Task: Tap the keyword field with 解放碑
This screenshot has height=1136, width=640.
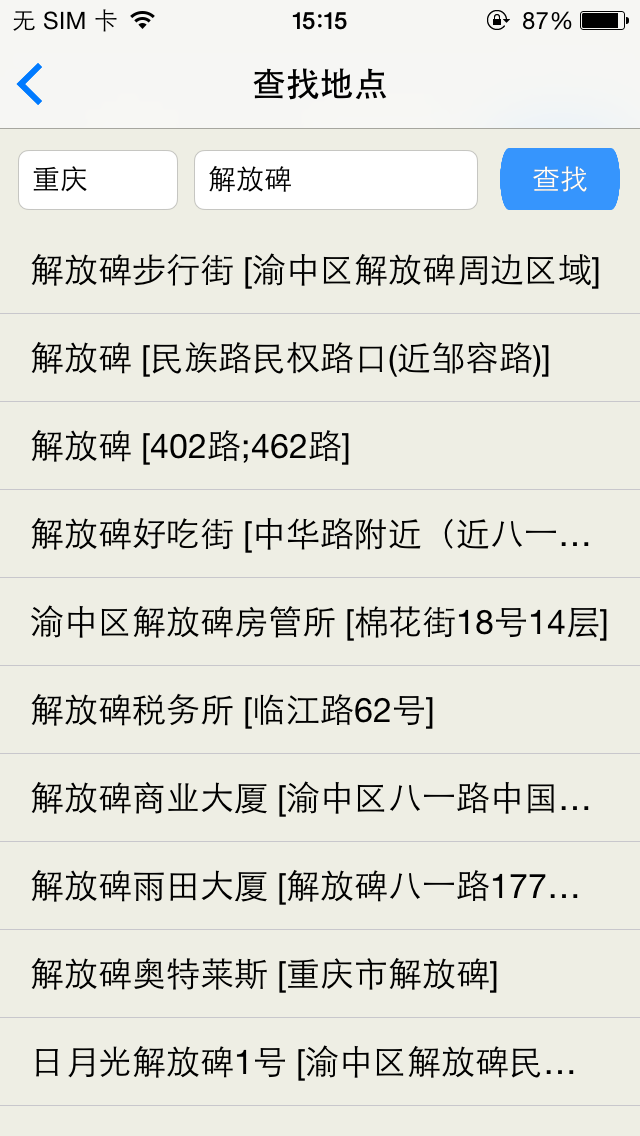Action: click(x=335, y=180)
